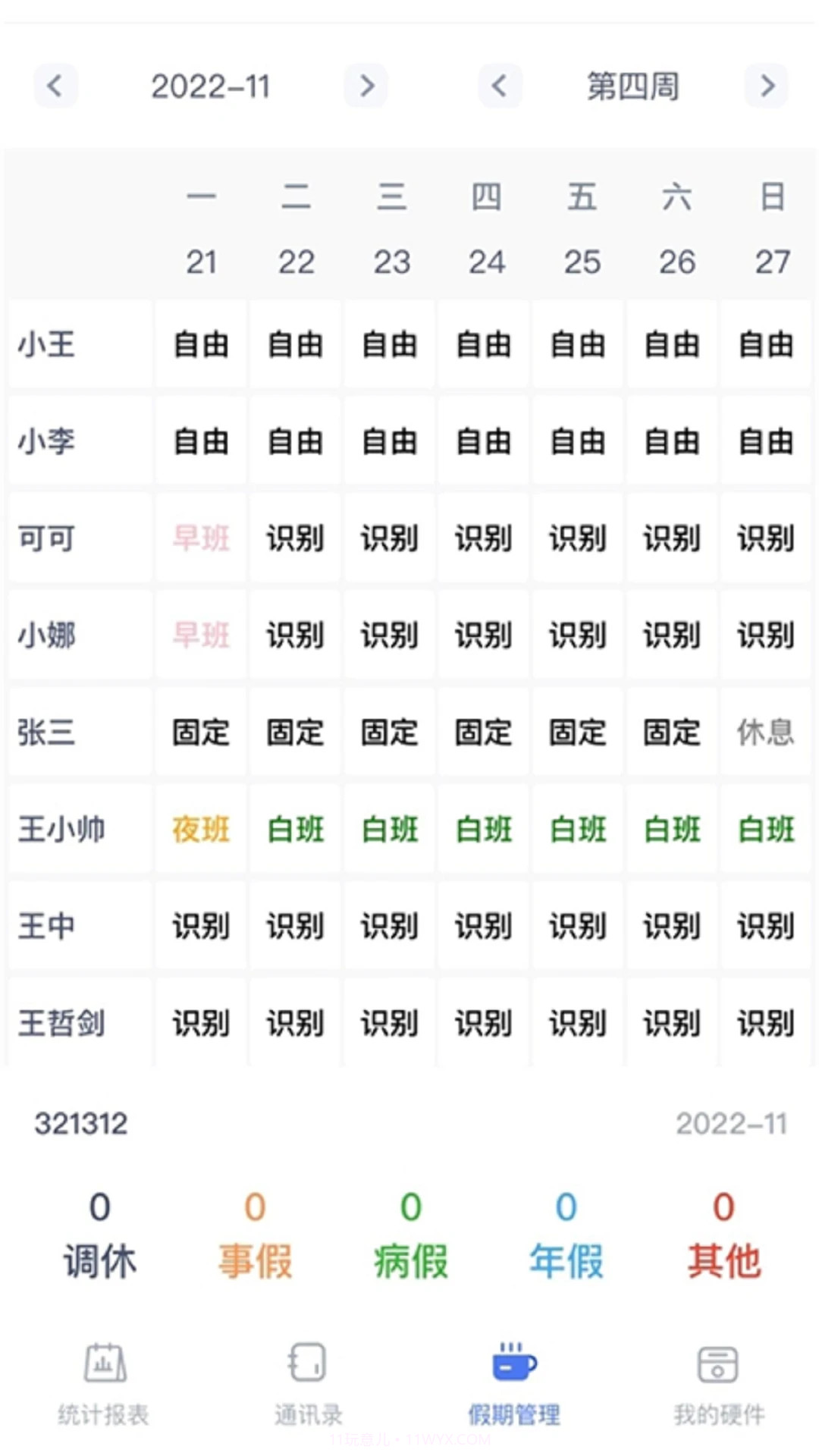Switch to next week using right arrow
Viewport: 819px width, 1456px height.
766,86
